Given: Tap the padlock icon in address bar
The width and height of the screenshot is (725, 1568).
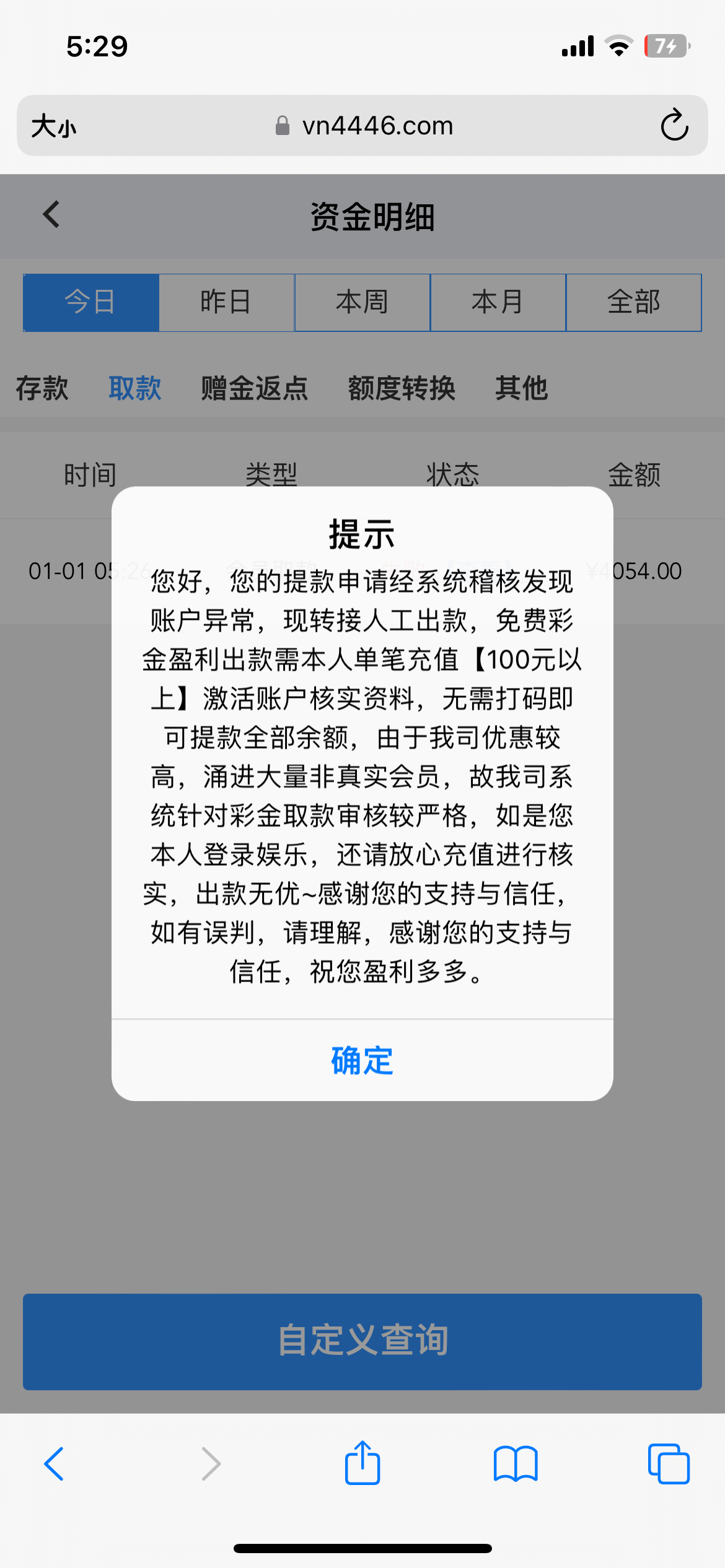Looking at the screenshot, I should pos(283,126).
